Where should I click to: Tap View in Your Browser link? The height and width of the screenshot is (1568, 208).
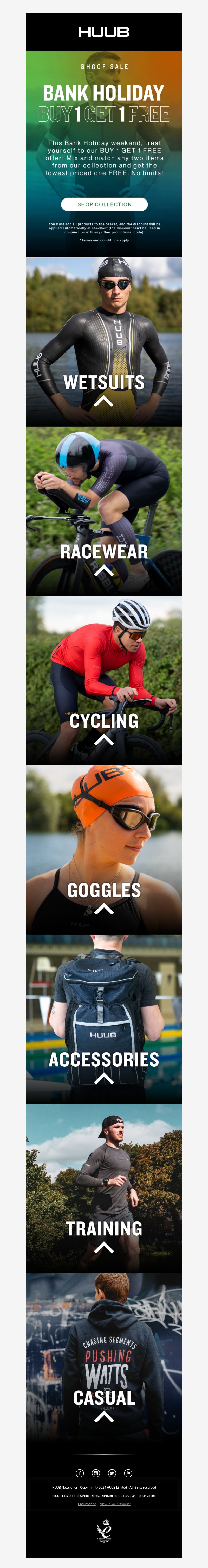(x=115, y=1504)
